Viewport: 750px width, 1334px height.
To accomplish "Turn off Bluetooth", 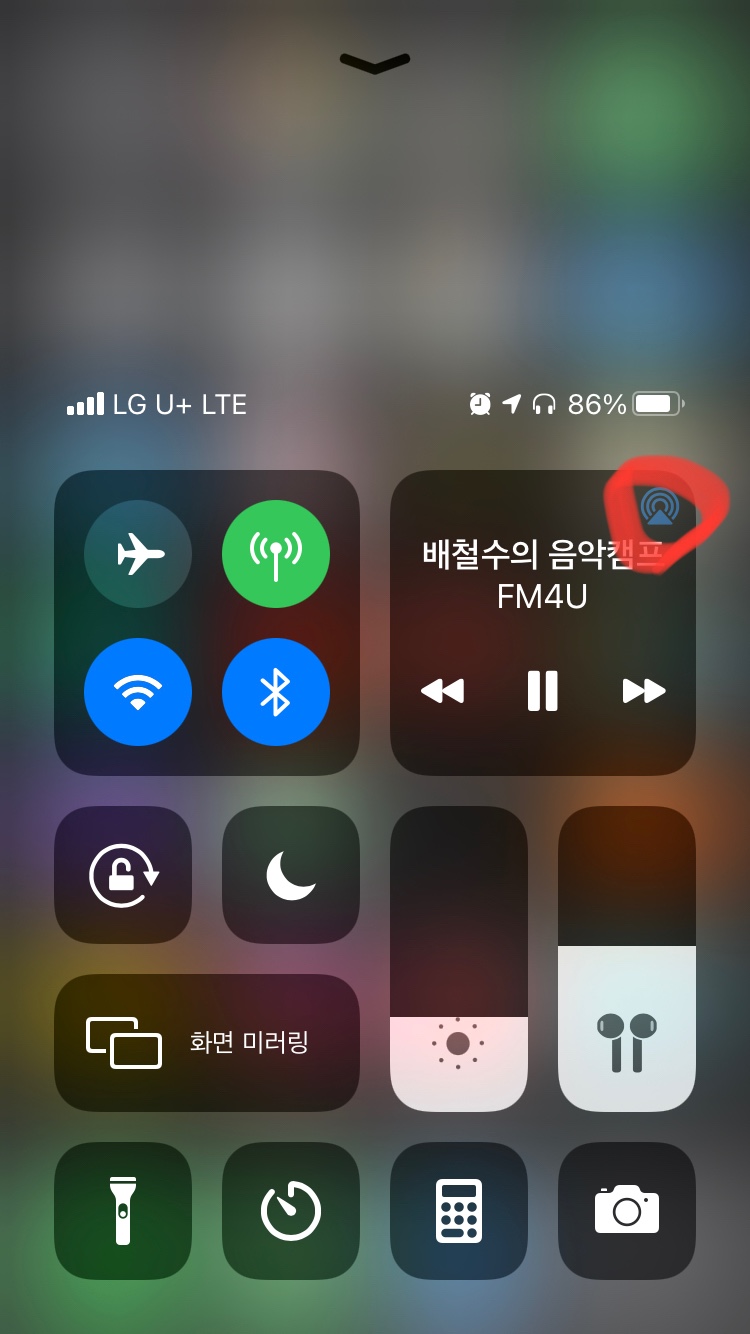I will 275,692.
